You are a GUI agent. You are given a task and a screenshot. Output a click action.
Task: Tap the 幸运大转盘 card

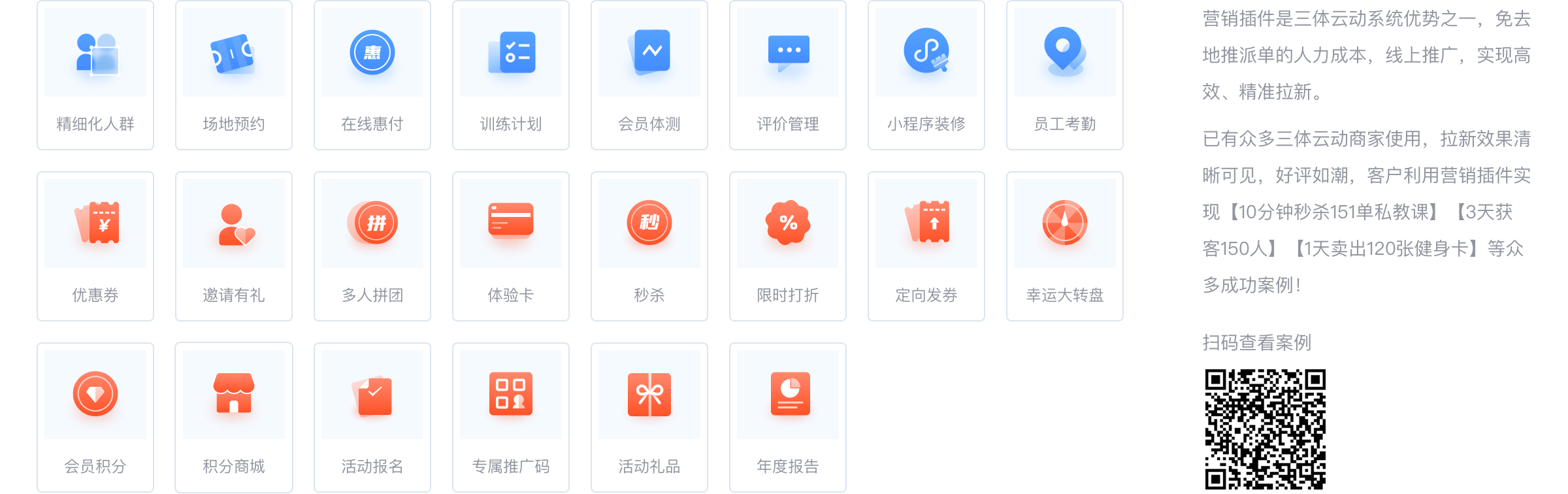[1065, 246]
